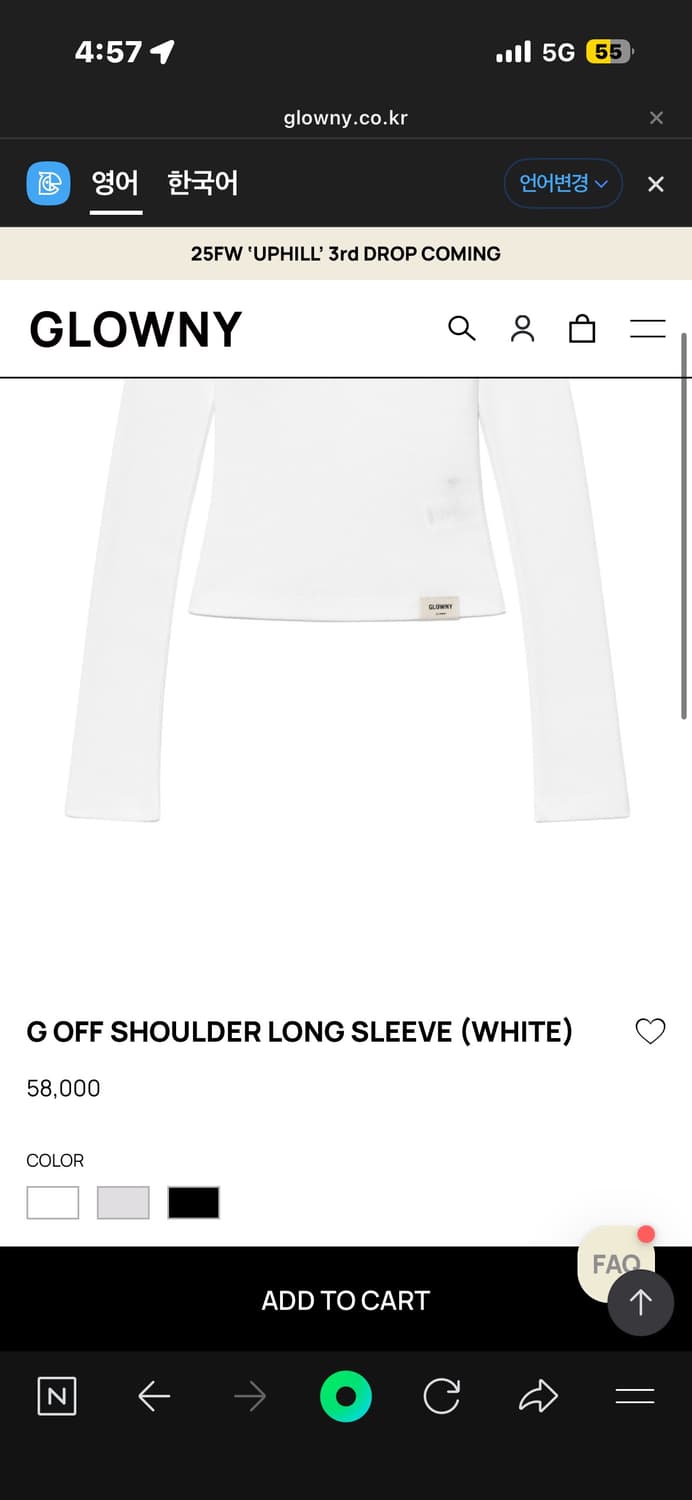Reload the current page
692x1500 pixels.
point(441,1396)
